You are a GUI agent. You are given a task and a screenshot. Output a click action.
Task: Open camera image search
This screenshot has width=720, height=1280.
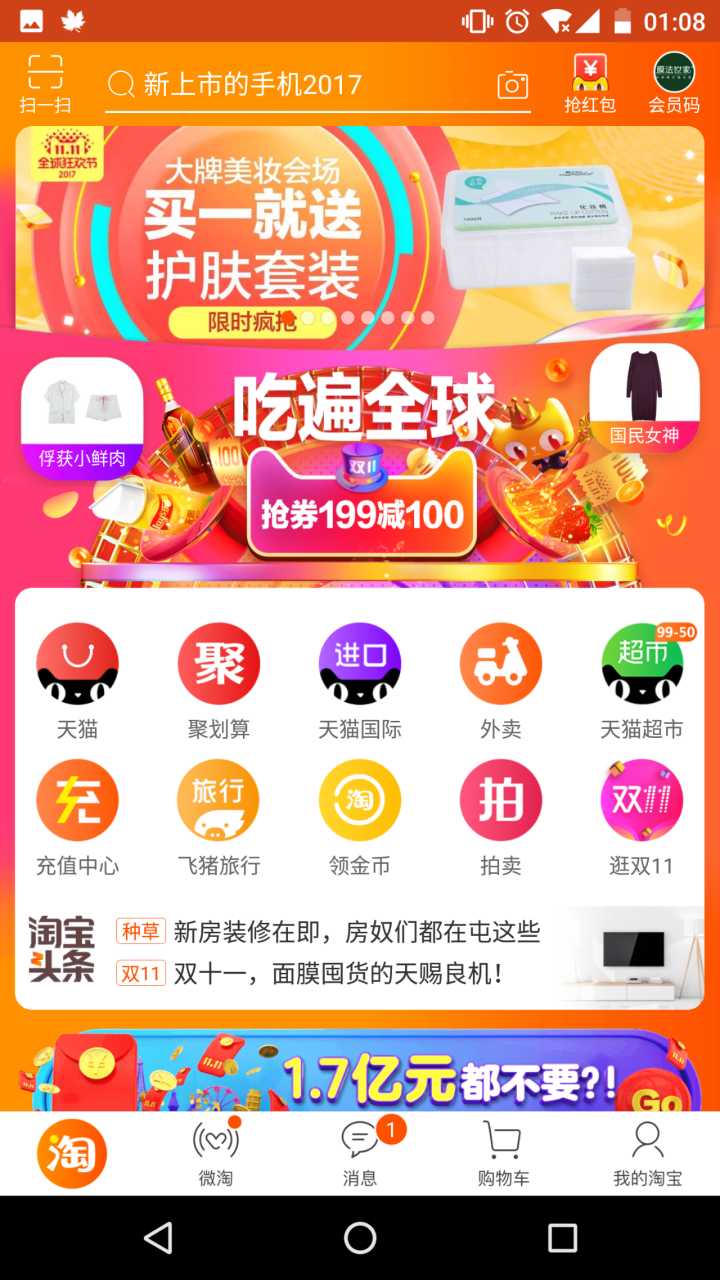[512, 85]
